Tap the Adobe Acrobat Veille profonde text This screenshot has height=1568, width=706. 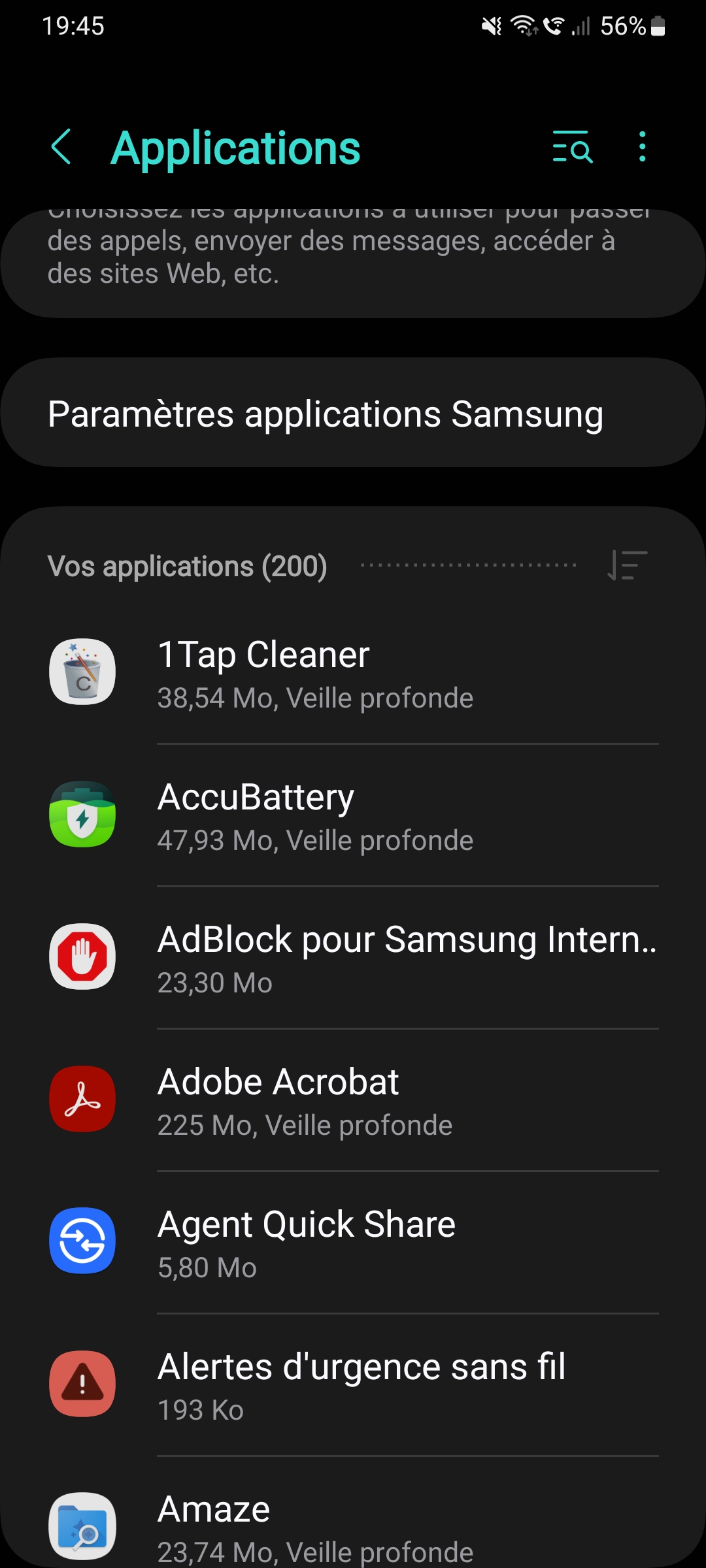tap(305, 1125)
